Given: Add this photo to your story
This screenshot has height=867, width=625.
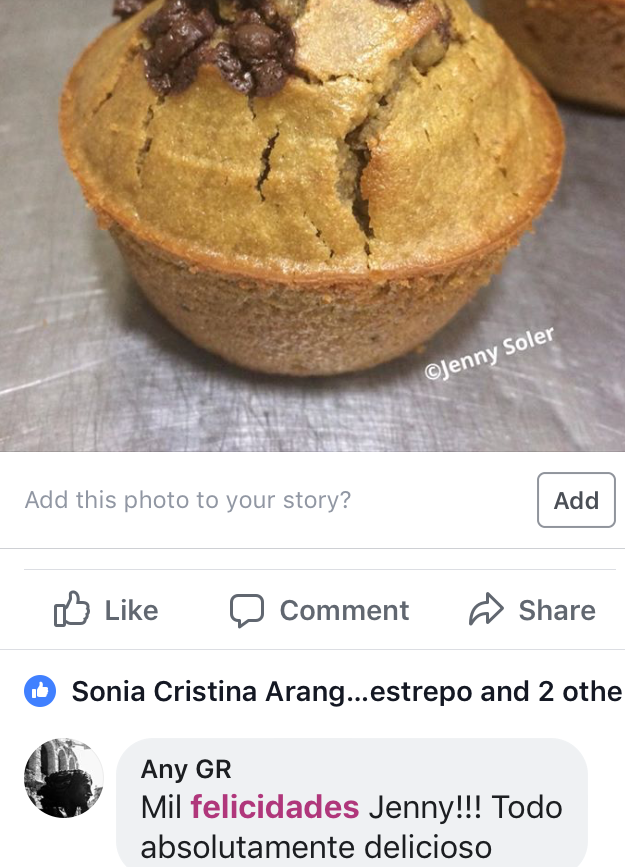Looking at the screenshot, I should [x=575, y=500].
